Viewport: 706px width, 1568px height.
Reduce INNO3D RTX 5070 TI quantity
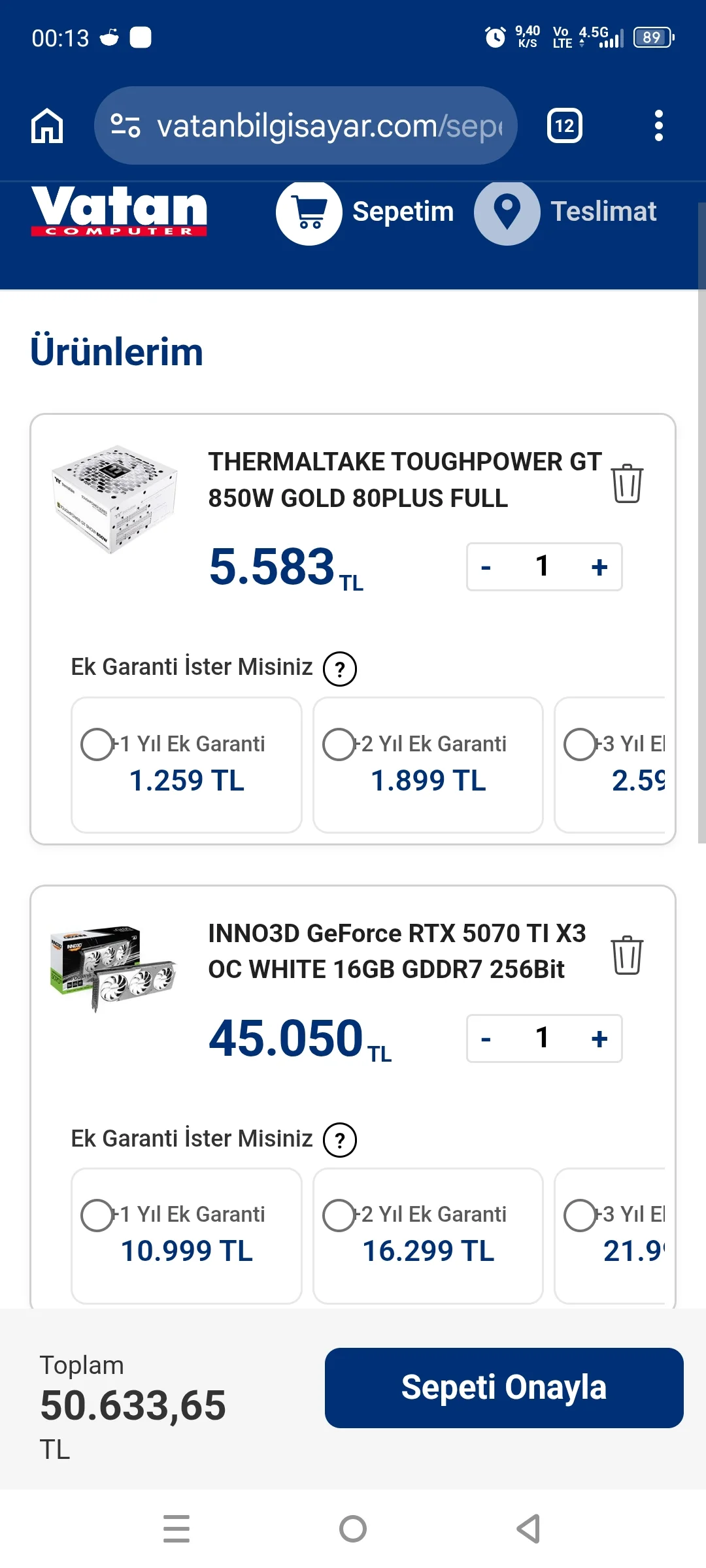[x=486, y=1039]
